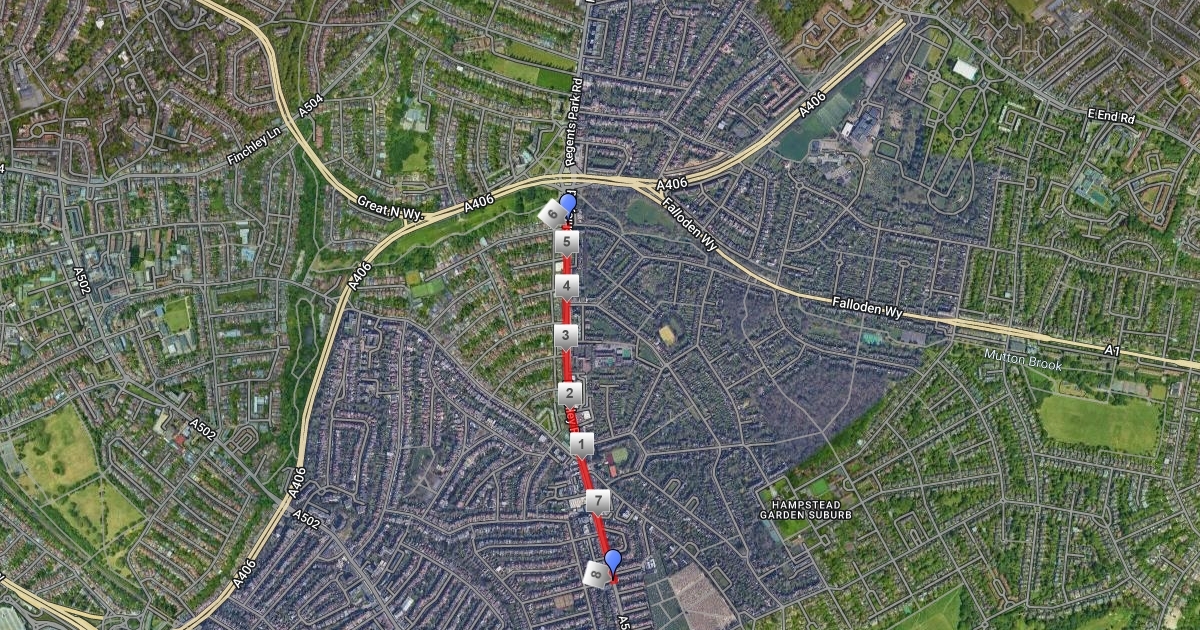Tap route marker number 1
The width and height of the screenshot is (1200, 630).
tap(582, 443)
